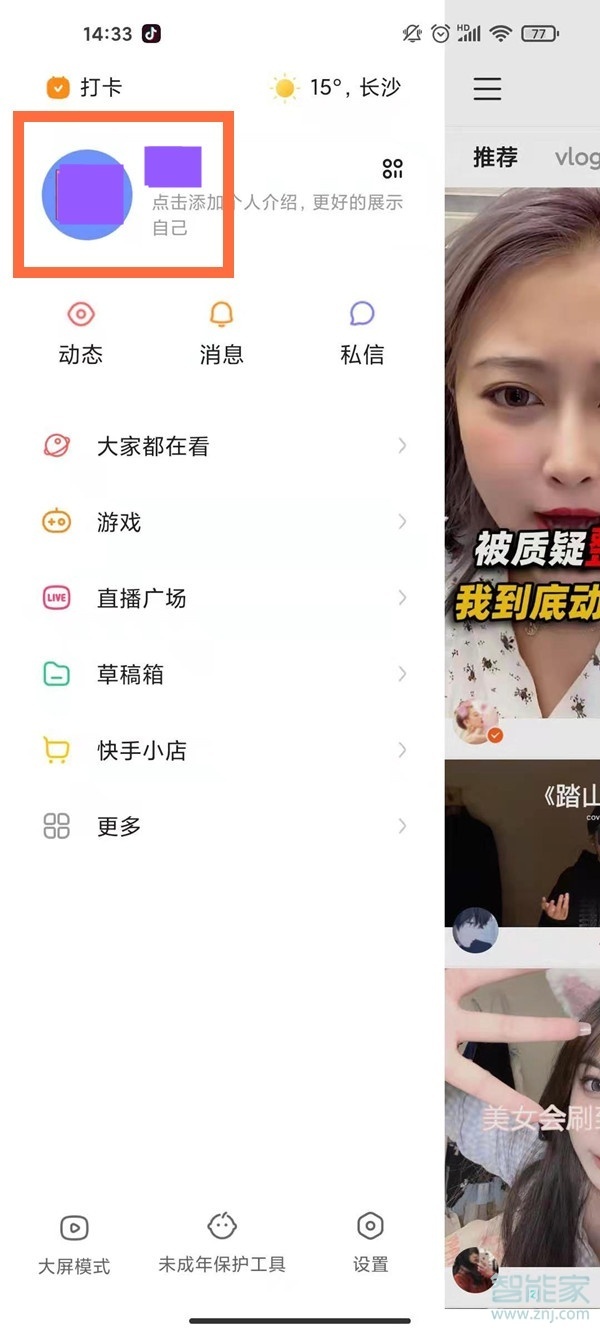Tap the weather 15° 长沙 widget
The image size is (600, 1333).
[x=336, y=88]
